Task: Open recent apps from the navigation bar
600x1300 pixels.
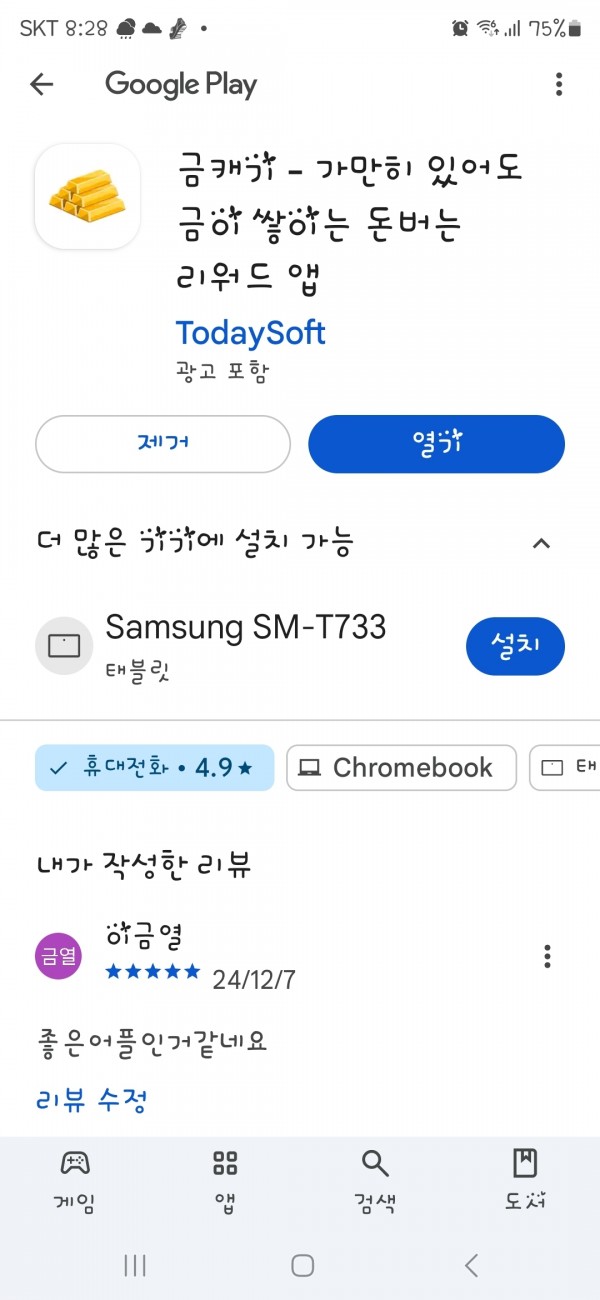Action: point(135,1265)
